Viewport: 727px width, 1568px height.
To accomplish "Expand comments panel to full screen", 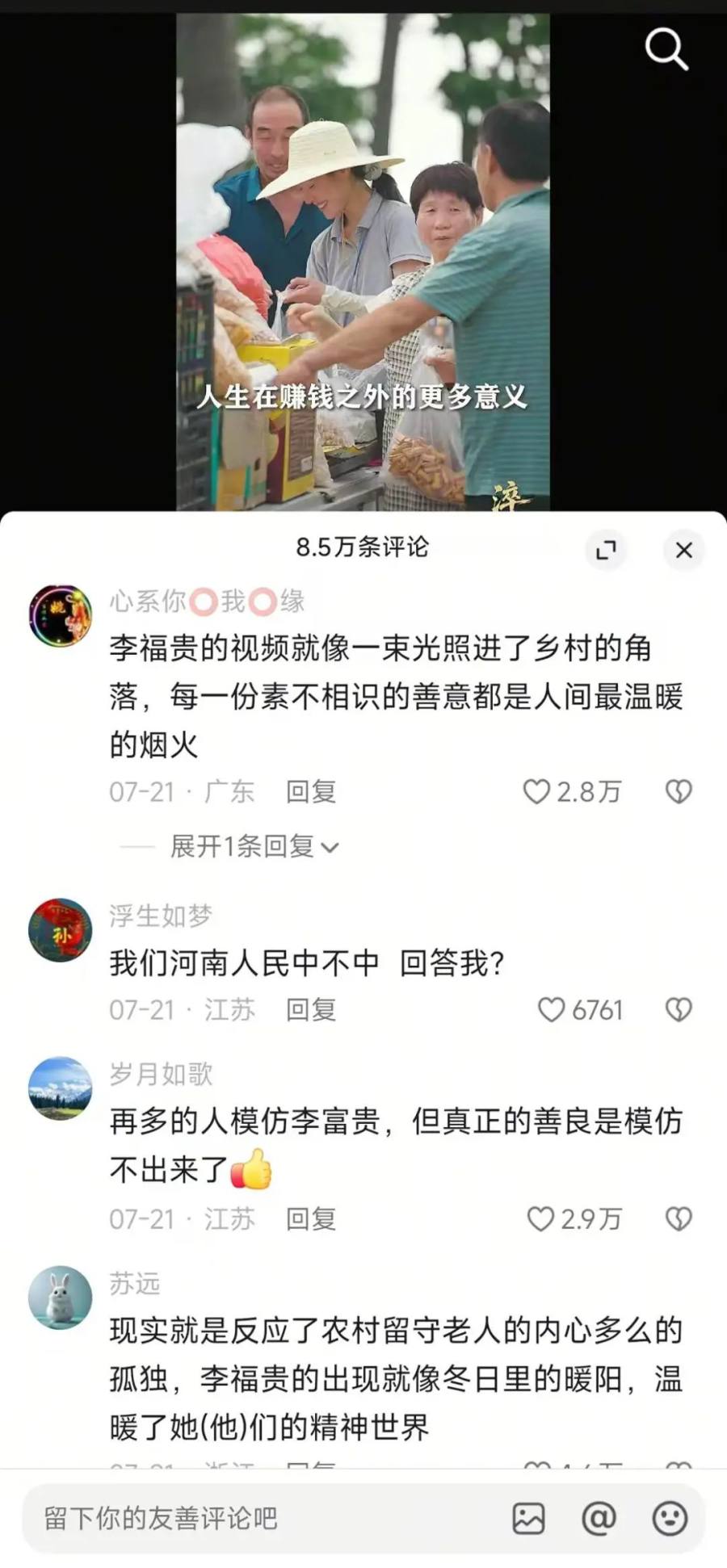I will click(x=606, y=550).
